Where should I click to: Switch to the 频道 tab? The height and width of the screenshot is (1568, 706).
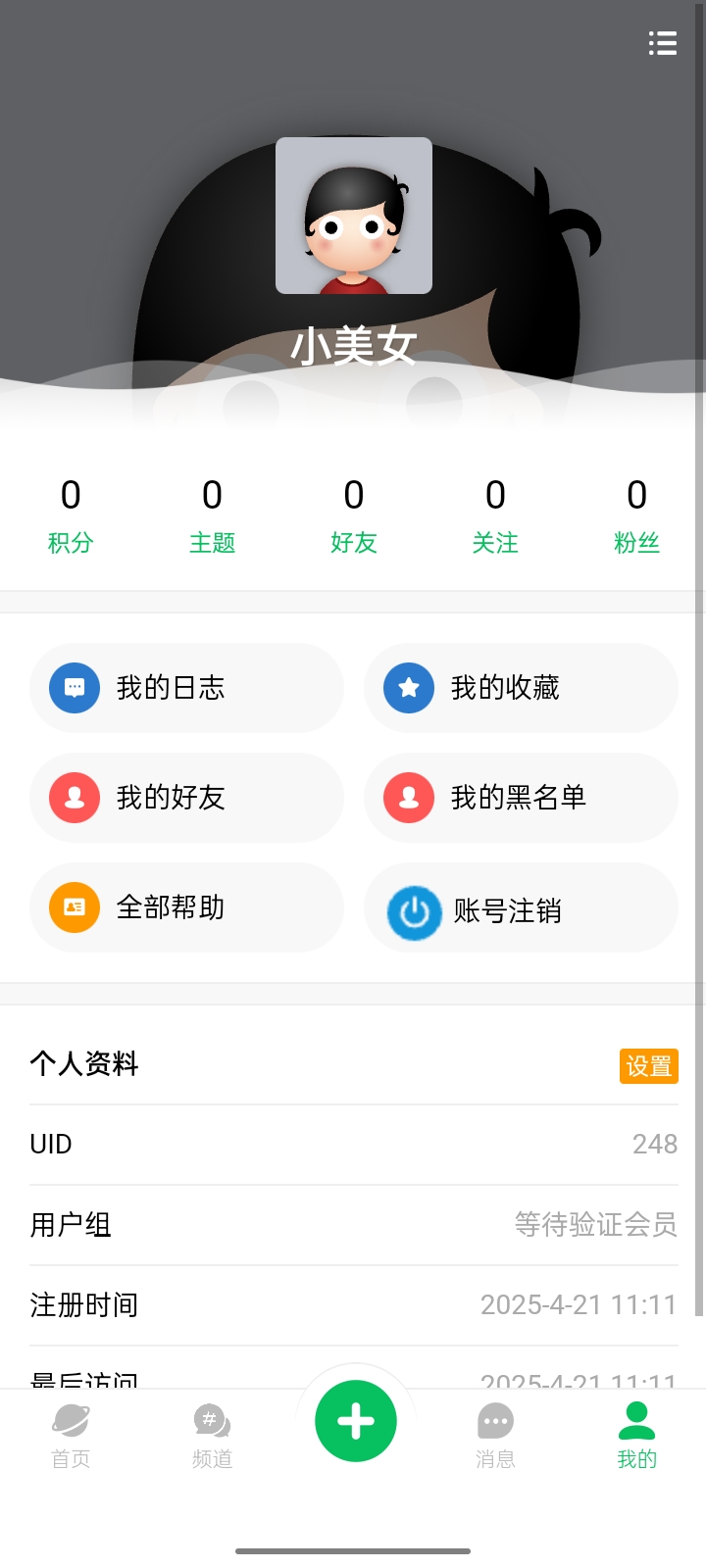click(x=212, y=1435)
